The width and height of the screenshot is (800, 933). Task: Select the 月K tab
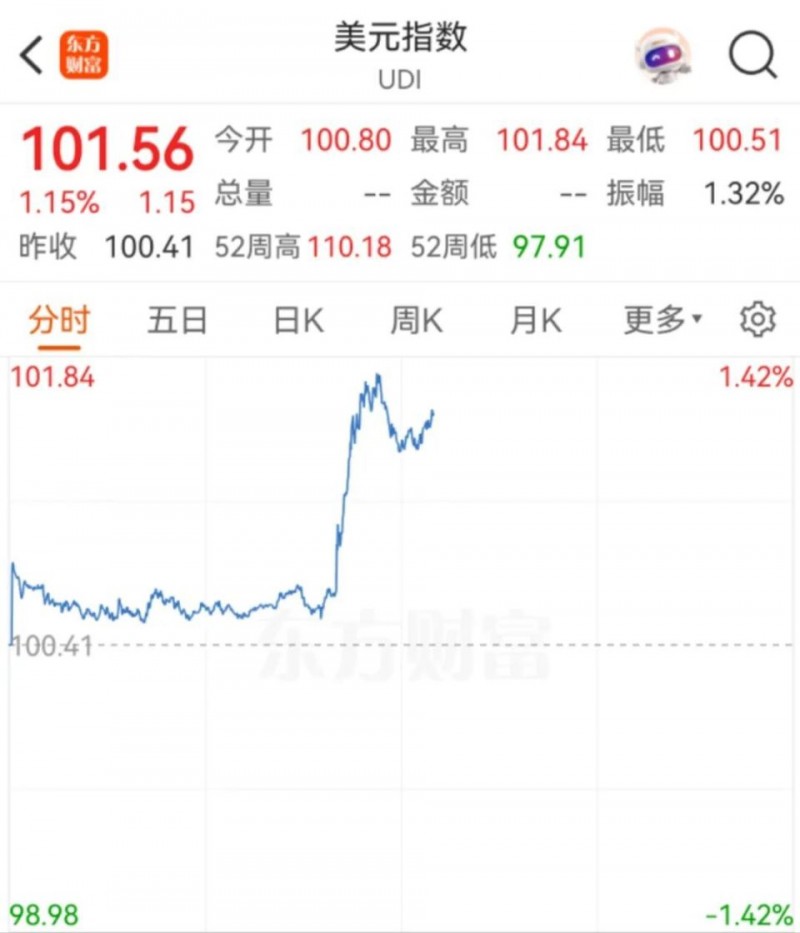pyautogui.click(x=534, y=319)
